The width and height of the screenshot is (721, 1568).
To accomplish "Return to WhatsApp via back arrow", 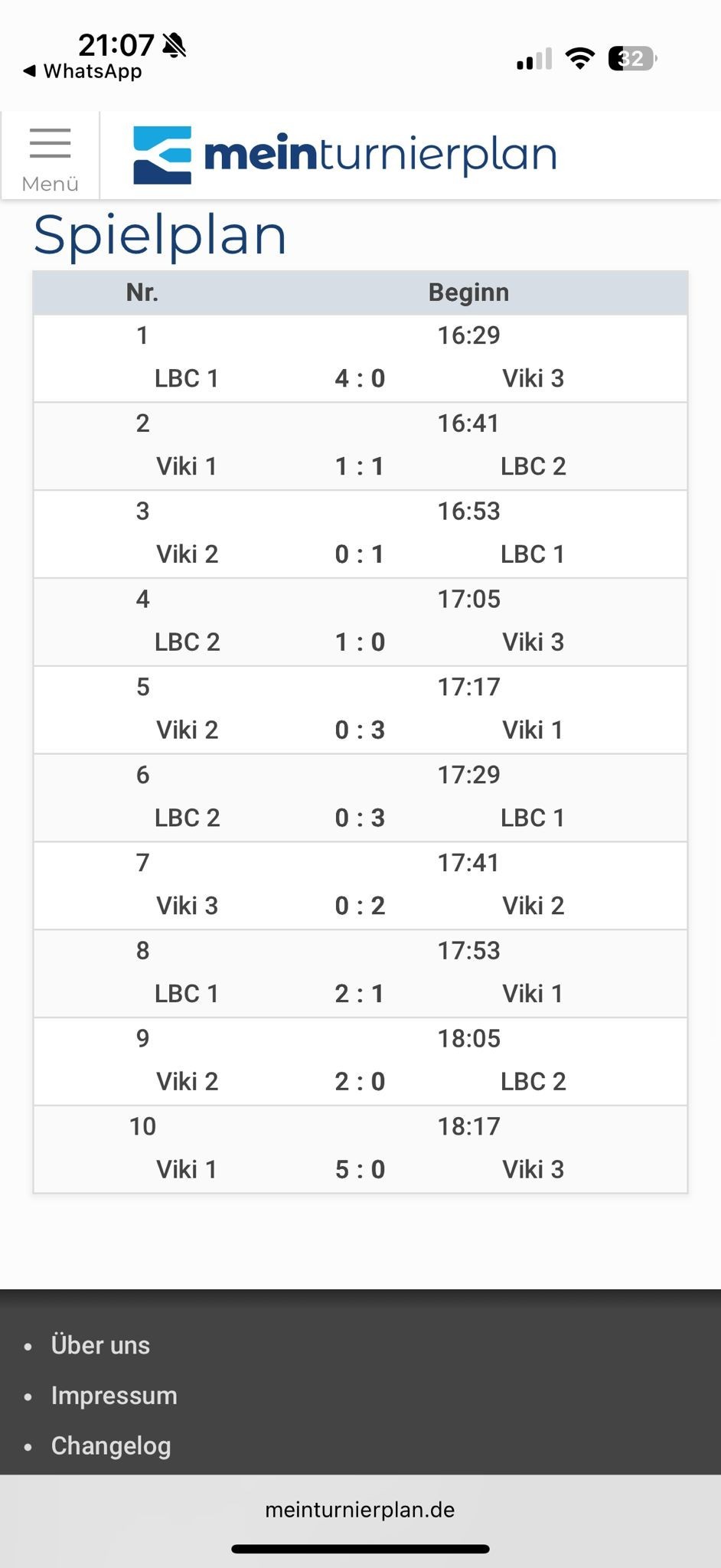I will coord(81,71).
